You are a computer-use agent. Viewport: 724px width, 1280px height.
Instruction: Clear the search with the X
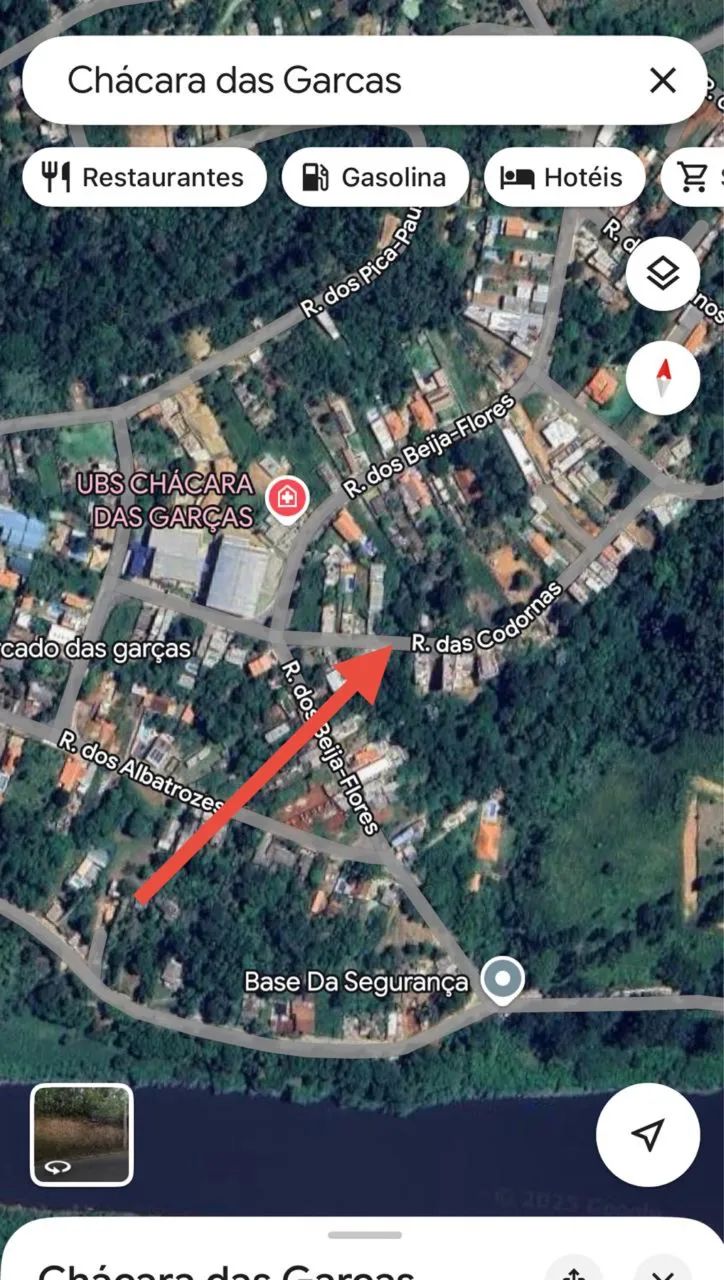(661, 81)
